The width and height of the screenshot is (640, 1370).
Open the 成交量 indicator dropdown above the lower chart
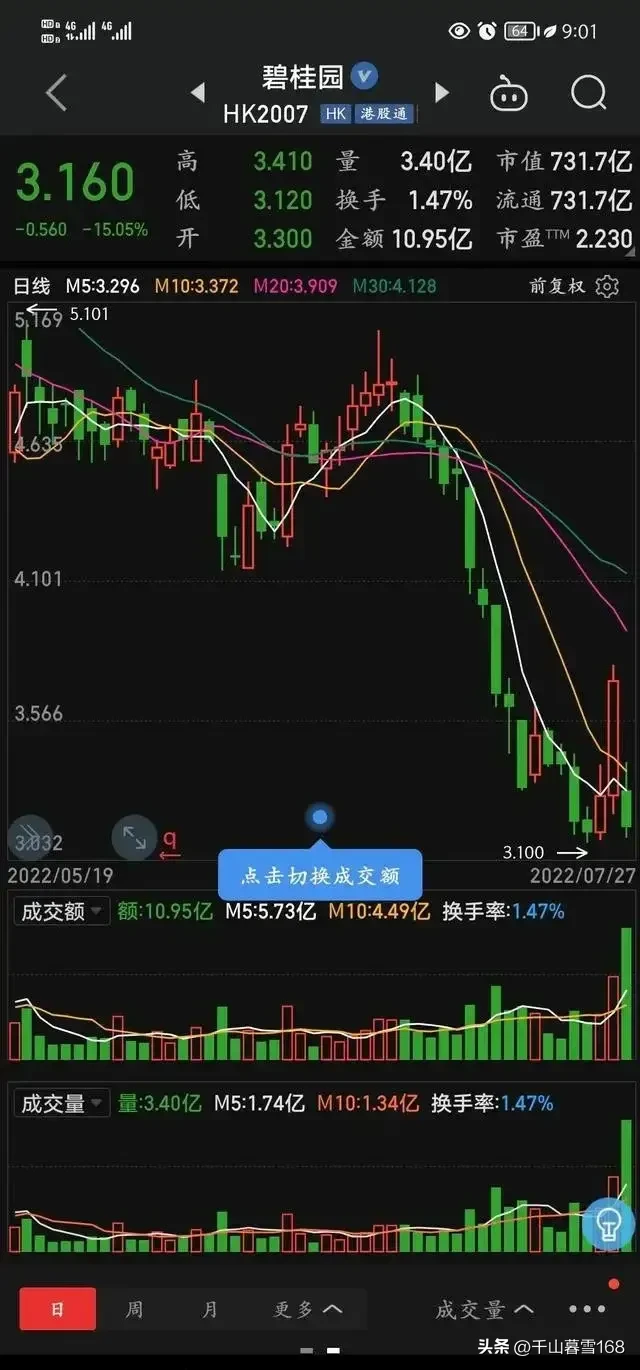(x=63, y=1103)
